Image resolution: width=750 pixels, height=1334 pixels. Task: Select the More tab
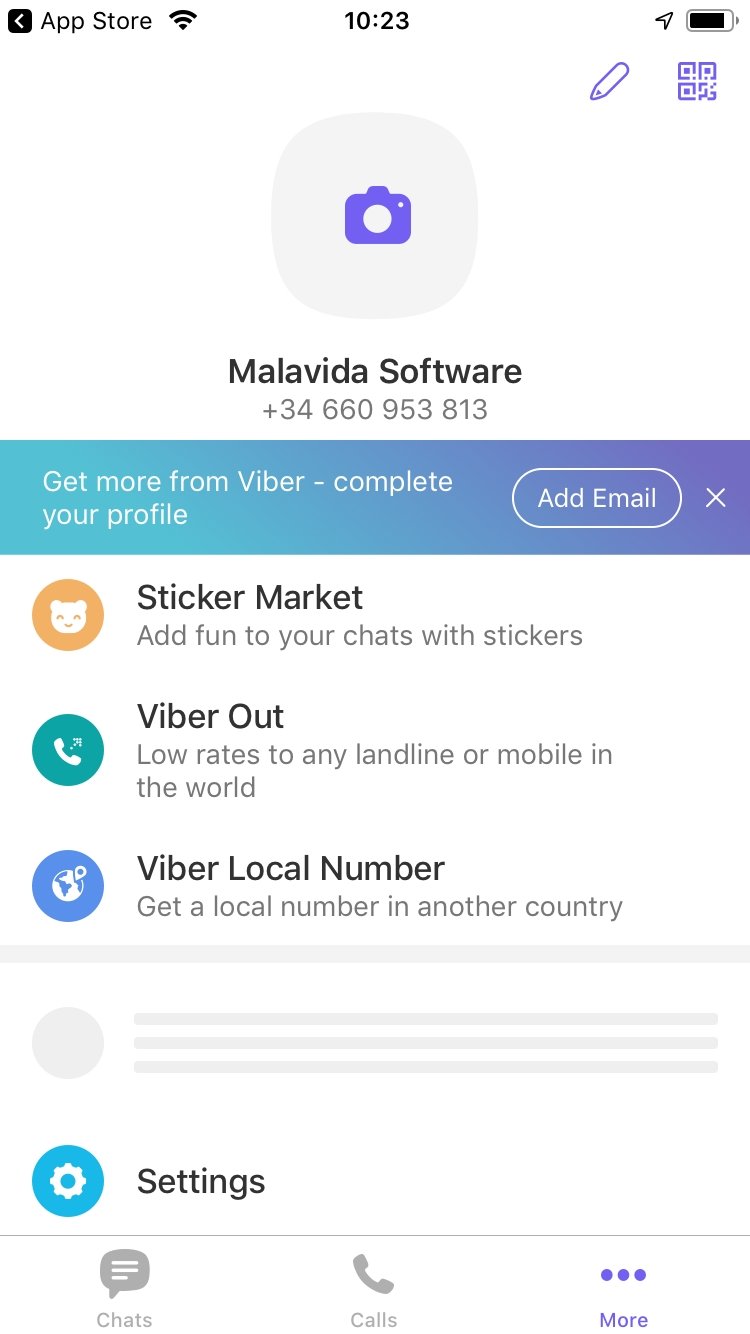coord(623,1288)
